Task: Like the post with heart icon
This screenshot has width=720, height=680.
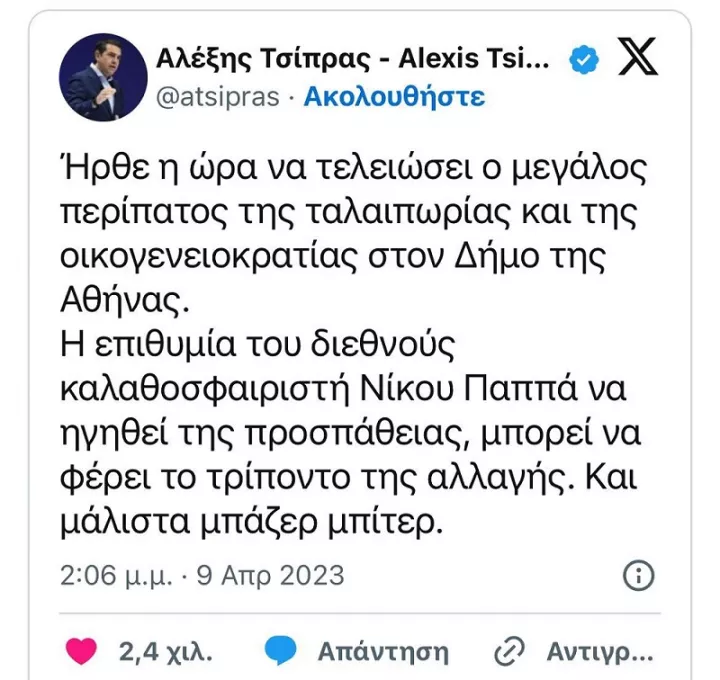Action: click(x=82, y=651)
